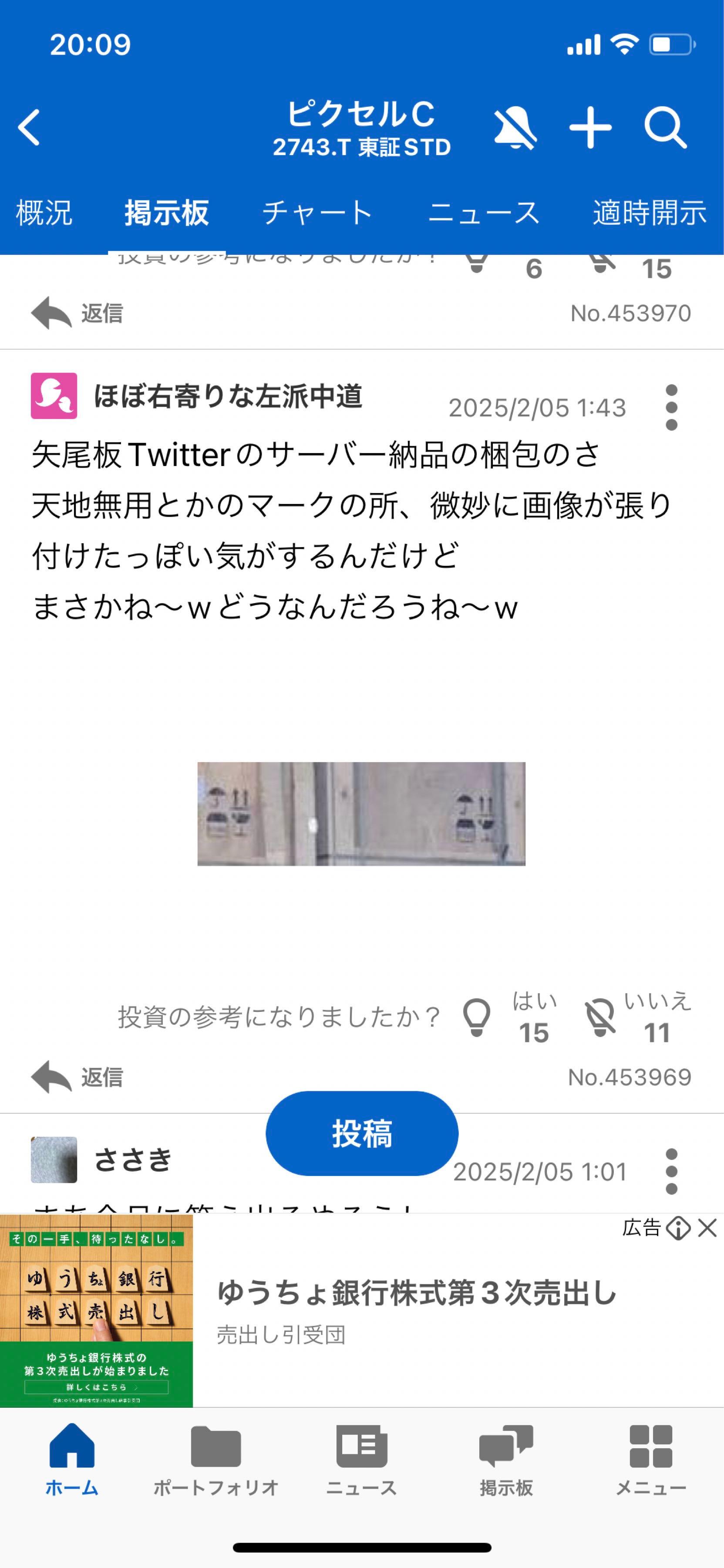Mute notifications via the bell icon

[x=516, y=127]
